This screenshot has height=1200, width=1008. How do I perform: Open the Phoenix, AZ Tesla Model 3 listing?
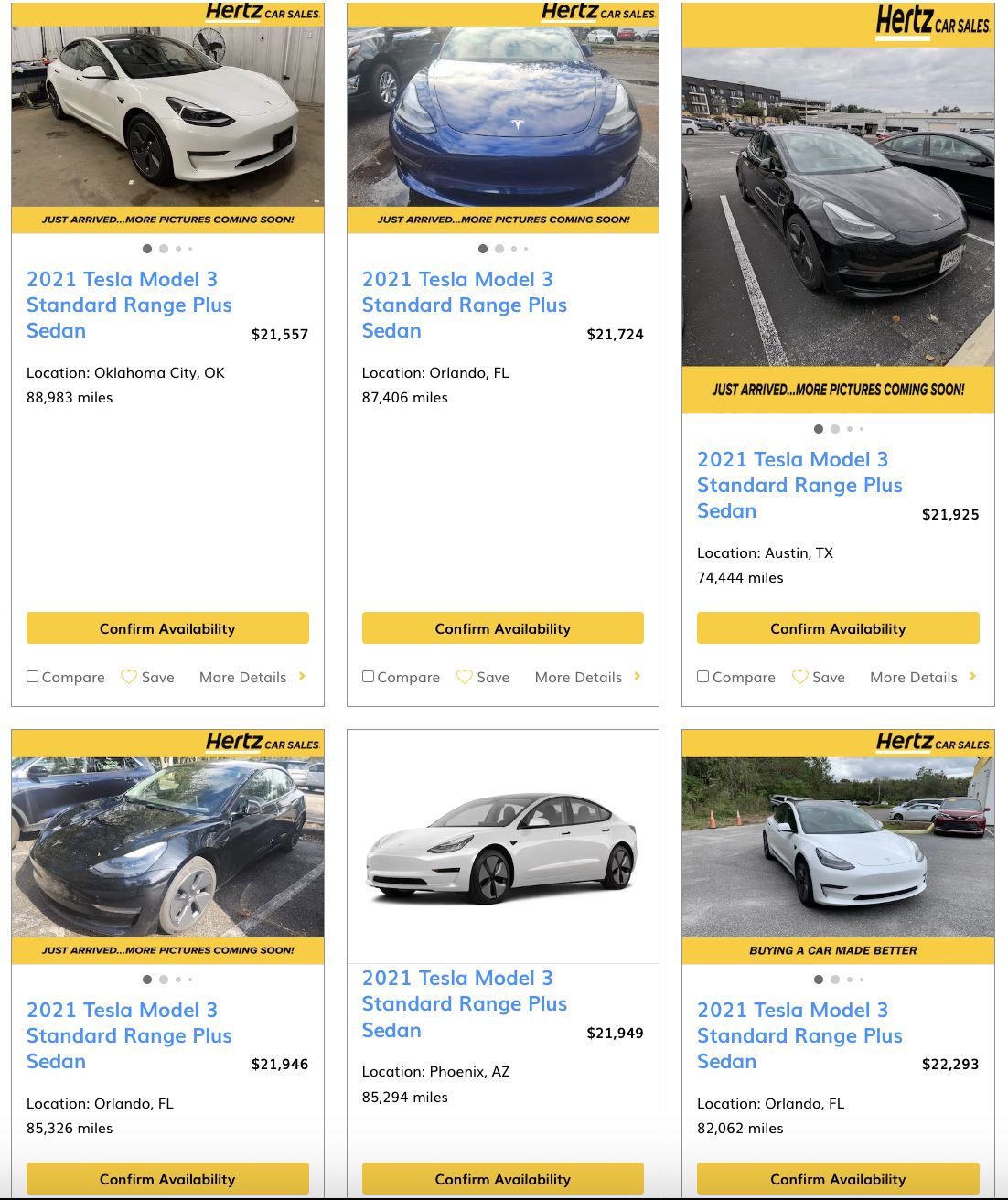464,1003
